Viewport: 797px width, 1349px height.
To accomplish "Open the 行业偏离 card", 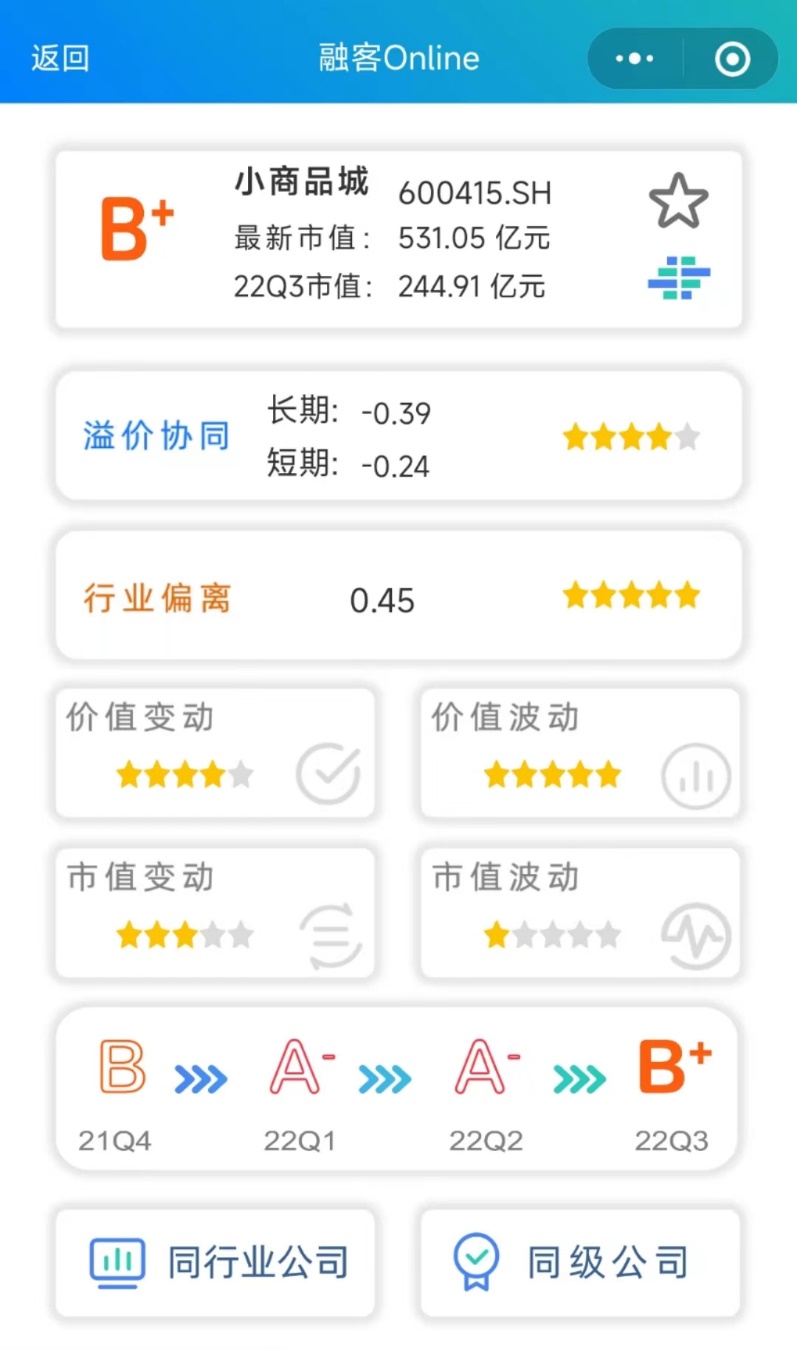I will coord(398,597).
